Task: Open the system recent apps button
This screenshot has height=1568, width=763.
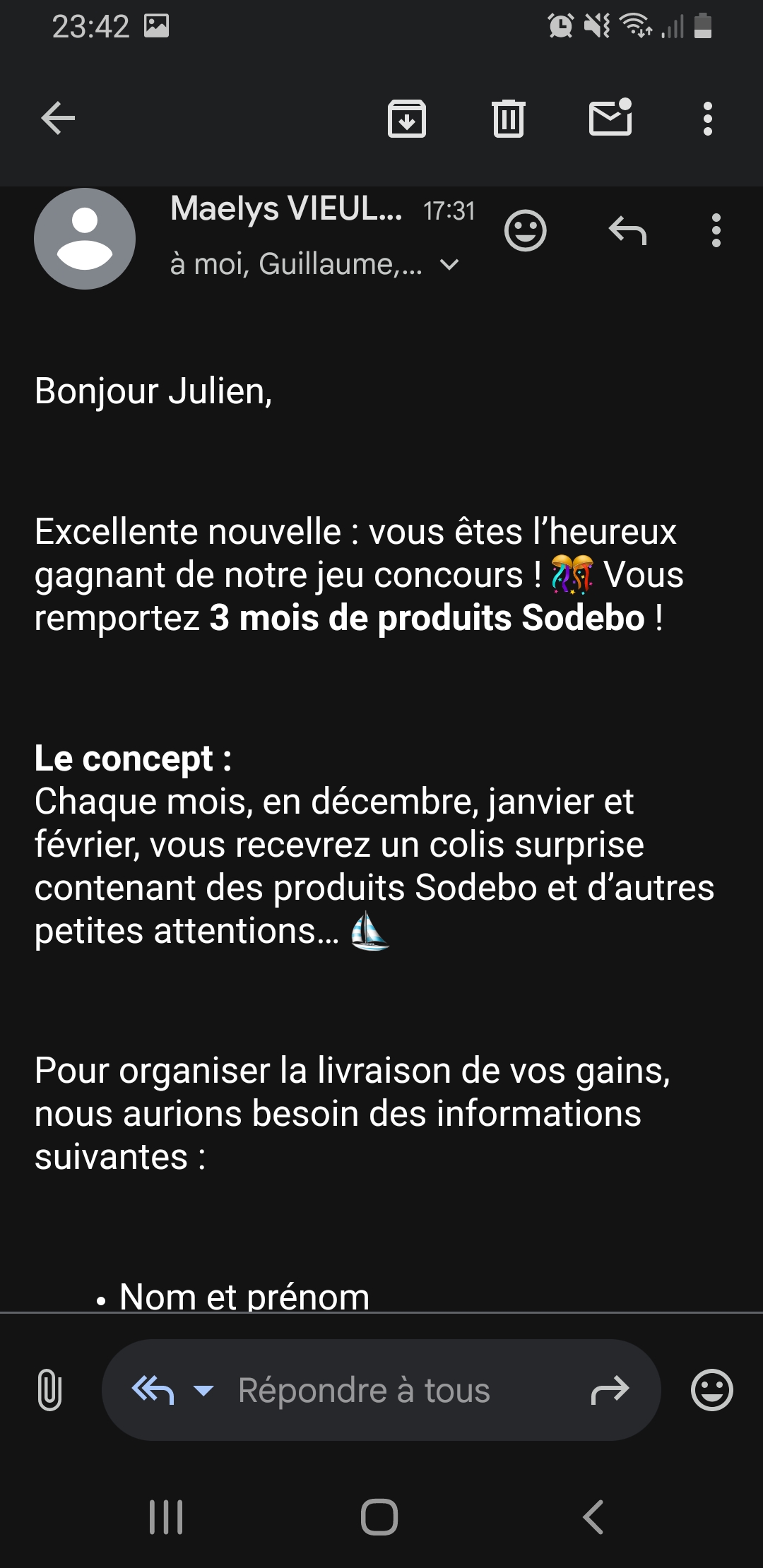Action: click(166, 1516)
